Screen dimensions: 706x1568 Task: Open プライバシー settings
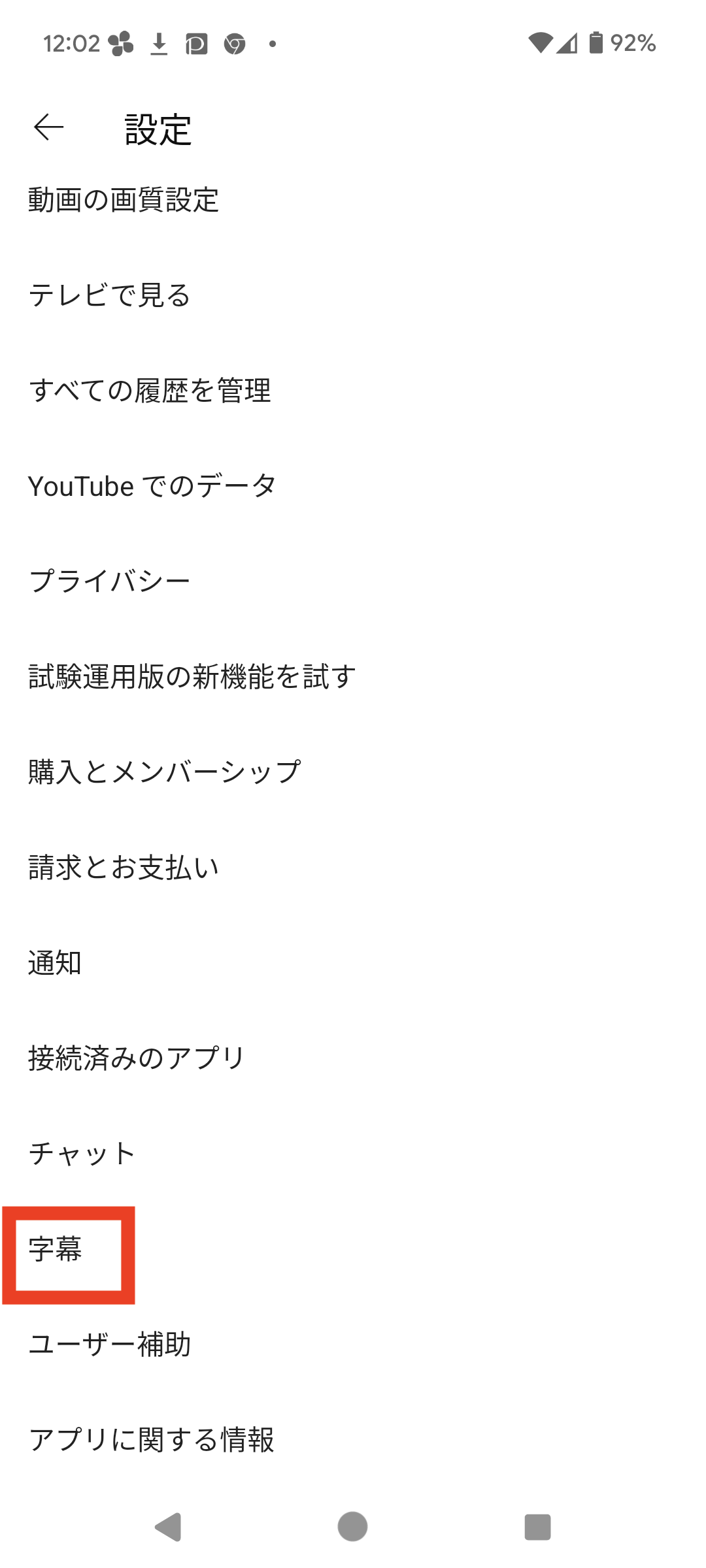point(110,581)
